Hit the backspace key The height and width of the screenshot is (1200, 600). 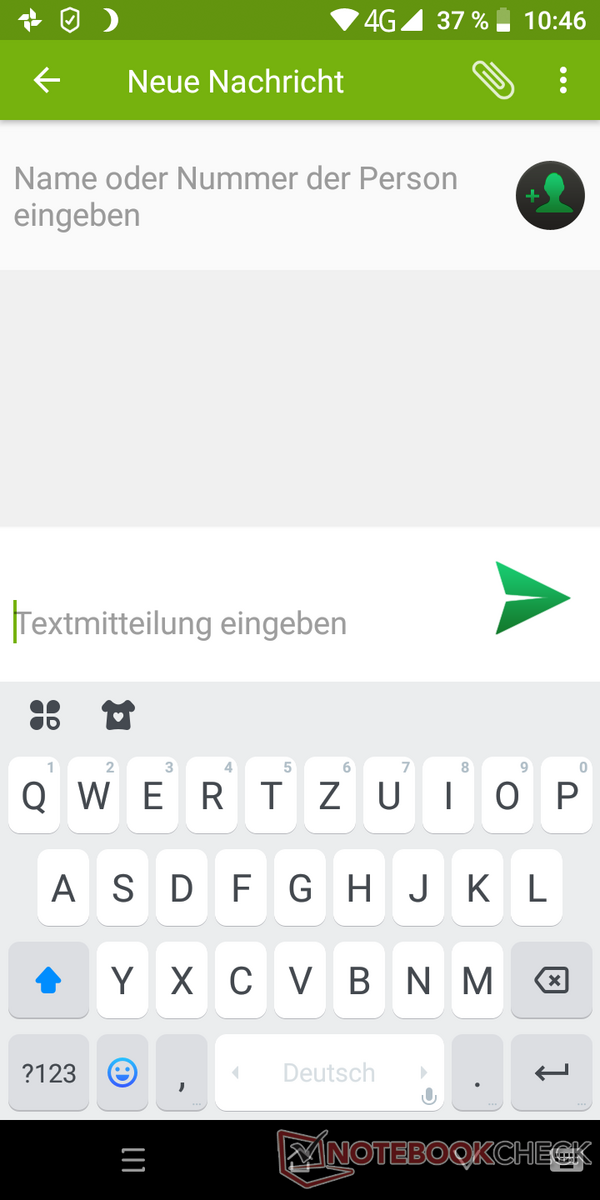[x=551, y=981]
